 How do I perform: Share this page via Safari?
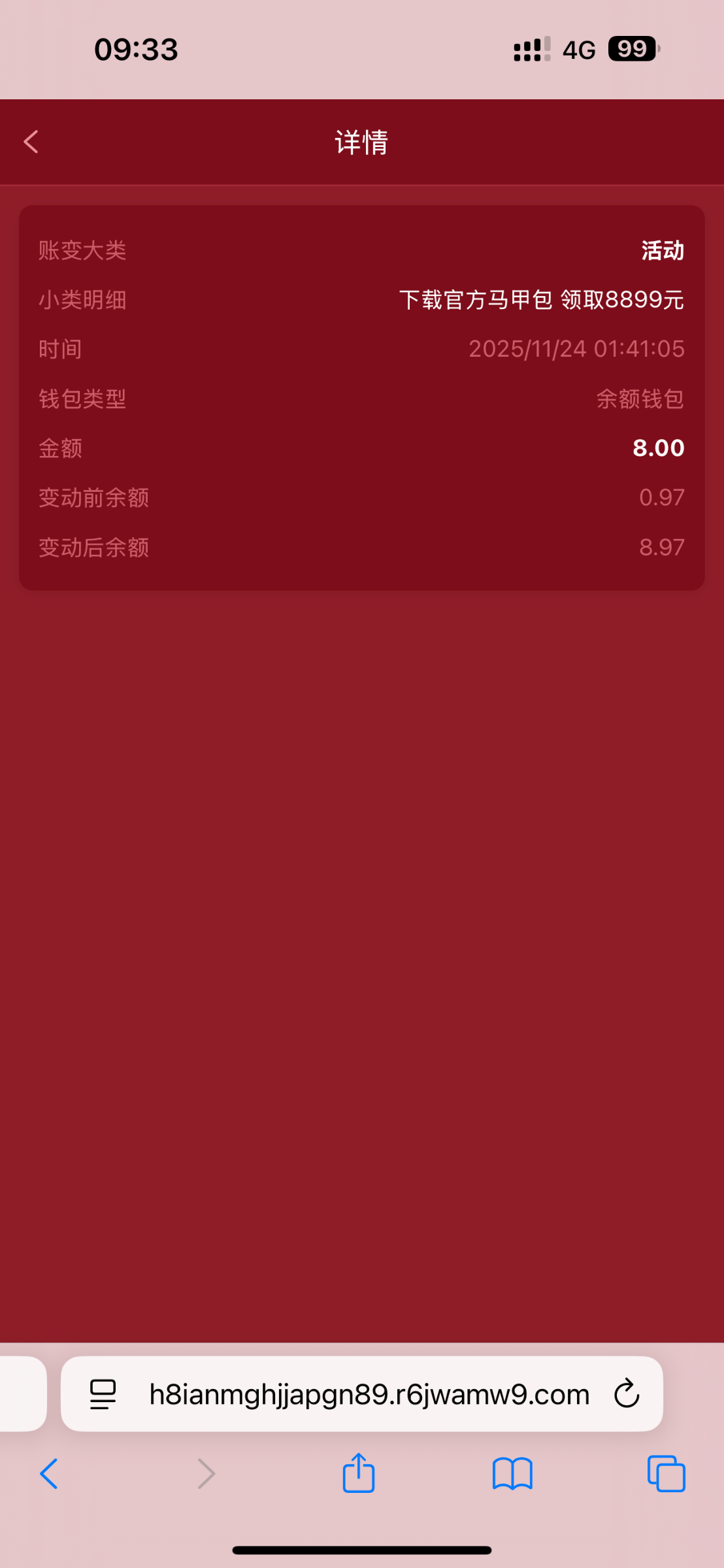coord(359,1473)
